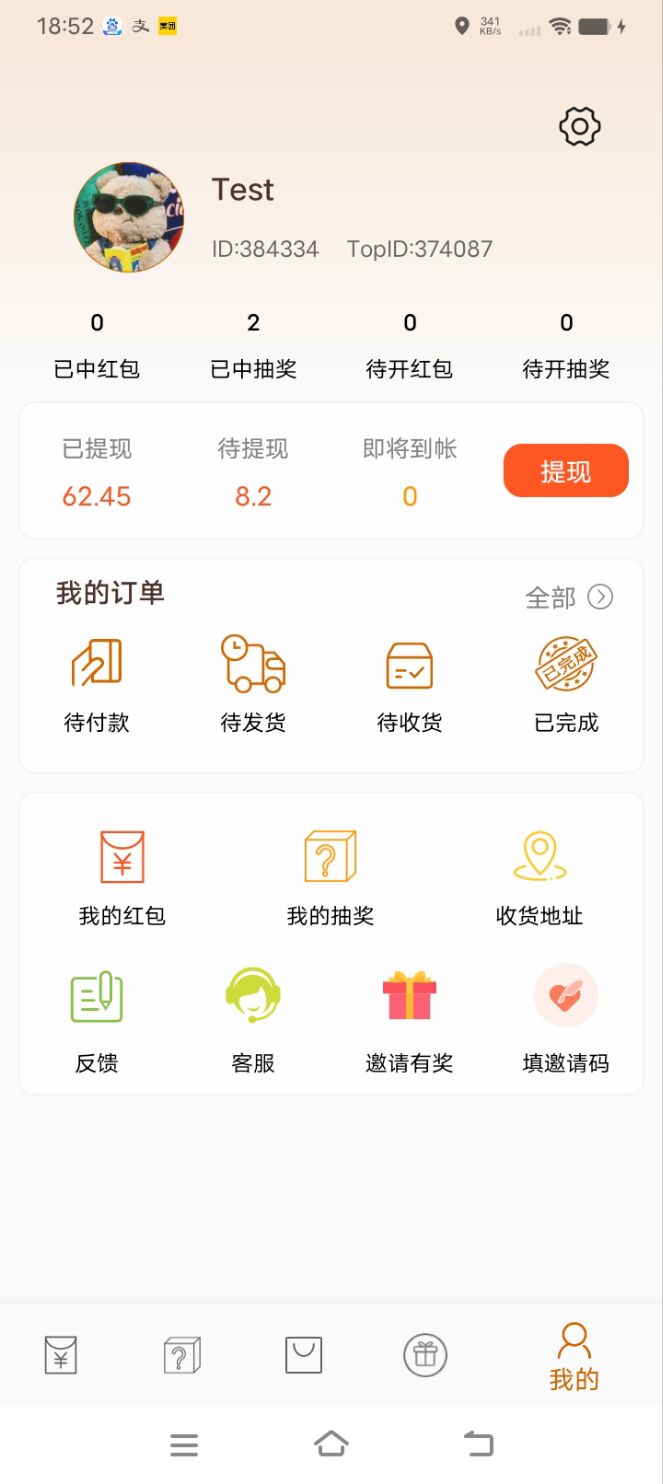Tap the orange 提现 withdraw button
Image resolution: width=663 pixels, height=1484 pixels.
[566, 471]
